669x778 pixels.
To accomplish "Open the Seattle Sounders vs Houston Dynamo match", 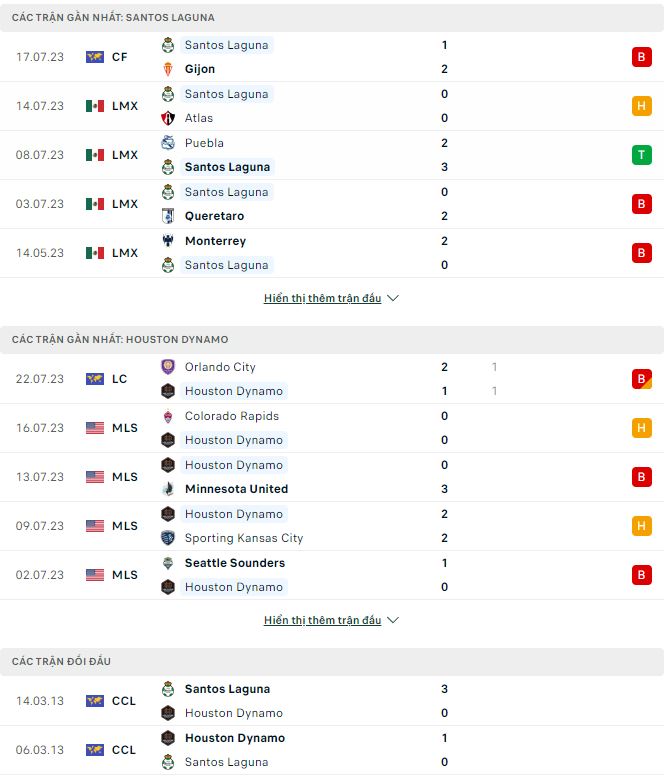I will [x=330, y=575].
